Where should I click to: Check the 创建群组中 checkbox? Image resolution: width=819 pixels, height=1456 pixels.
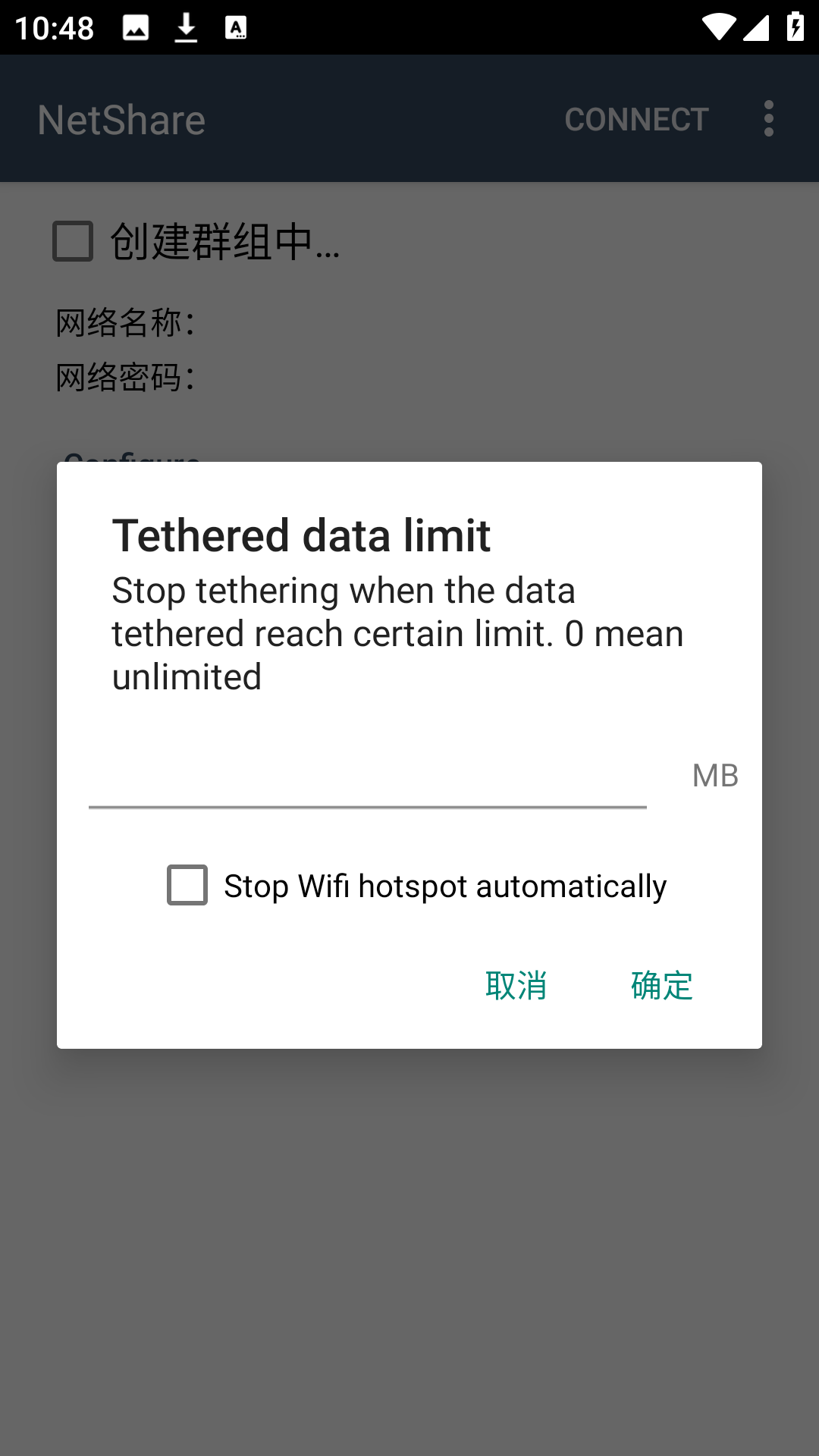point(72,241)
